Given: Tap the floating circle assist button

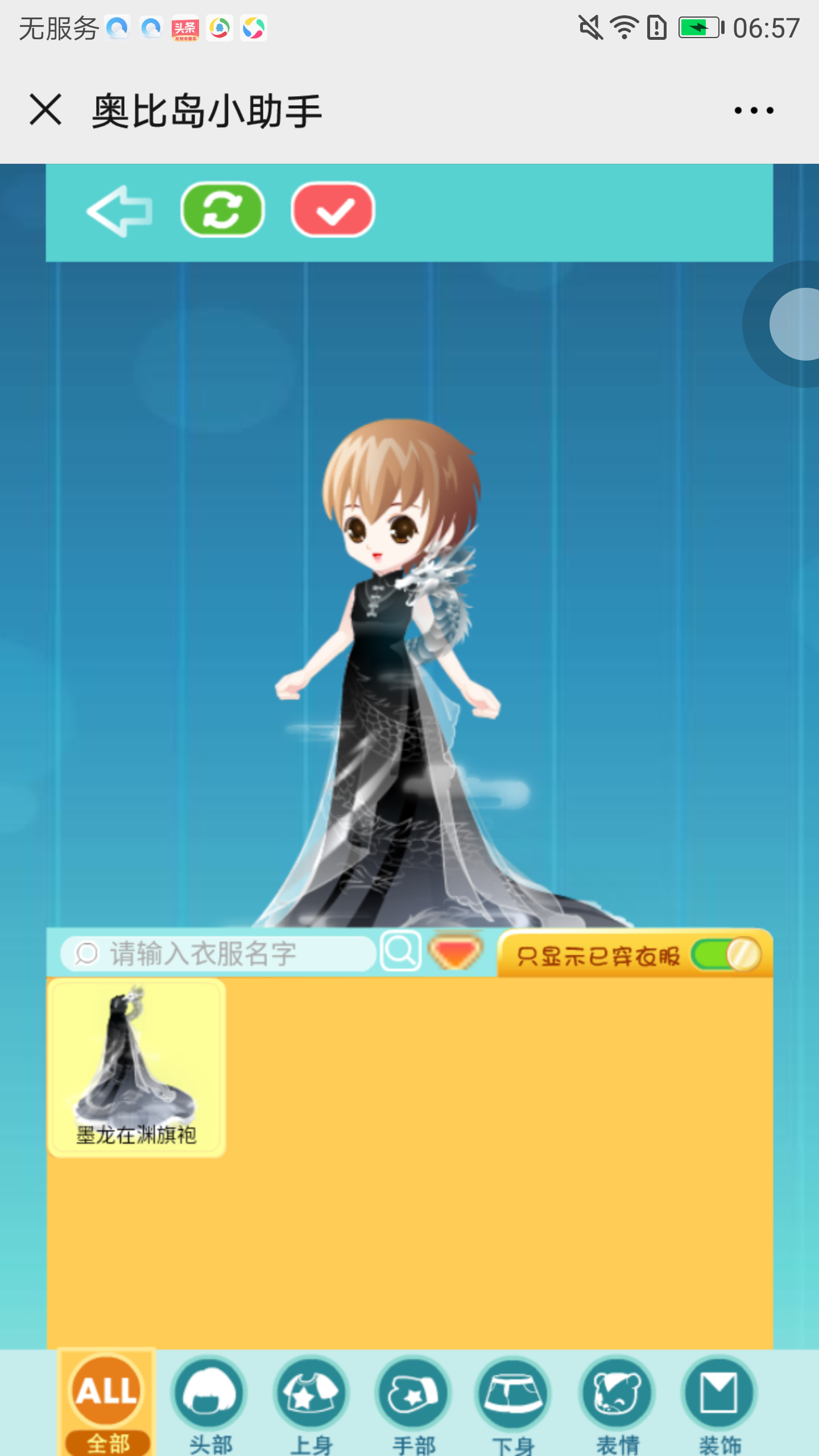Looking at the screenshot, I should click(x=796, y=324).
